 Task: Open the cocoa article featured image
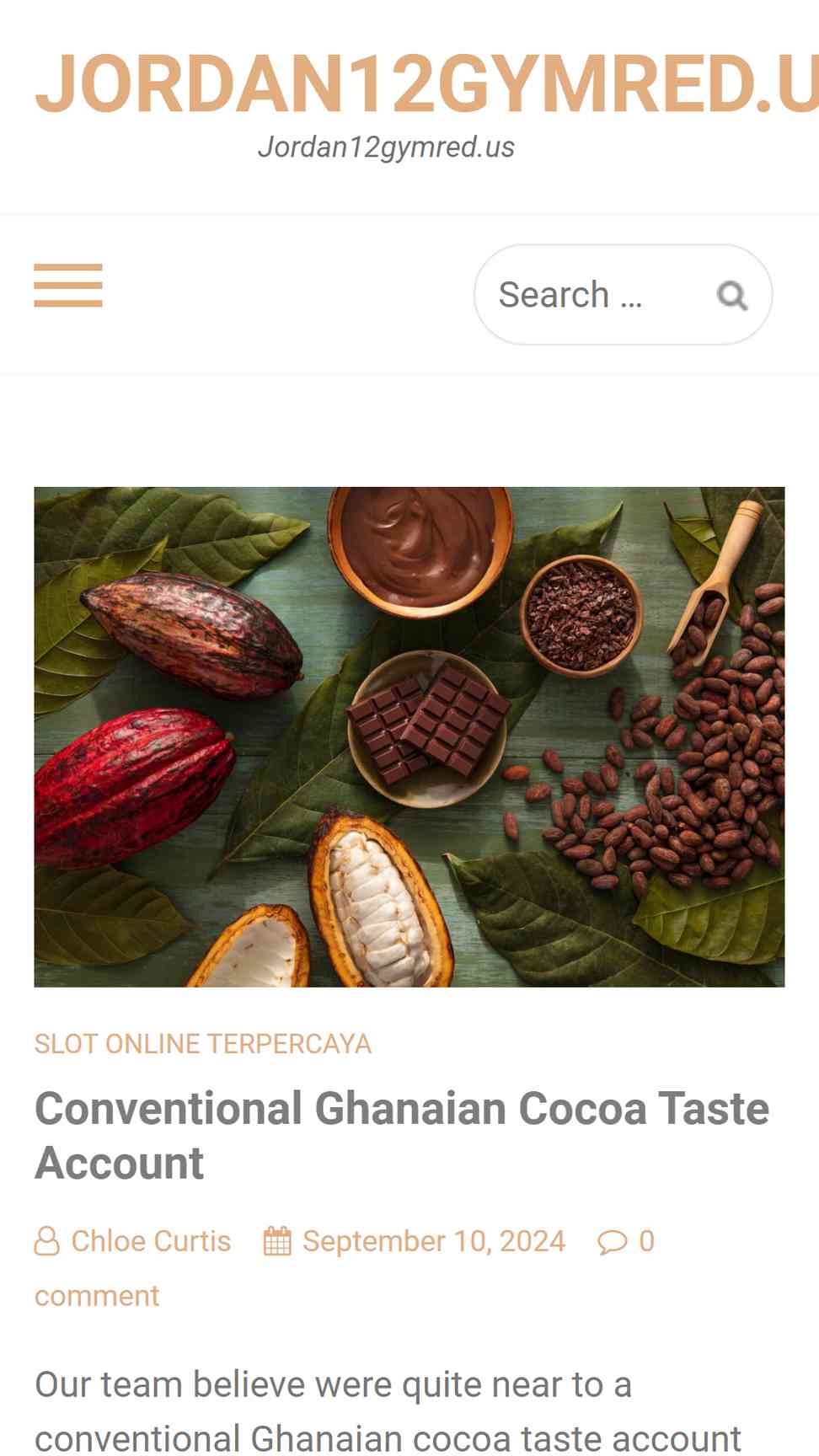[x=409, y=736]
